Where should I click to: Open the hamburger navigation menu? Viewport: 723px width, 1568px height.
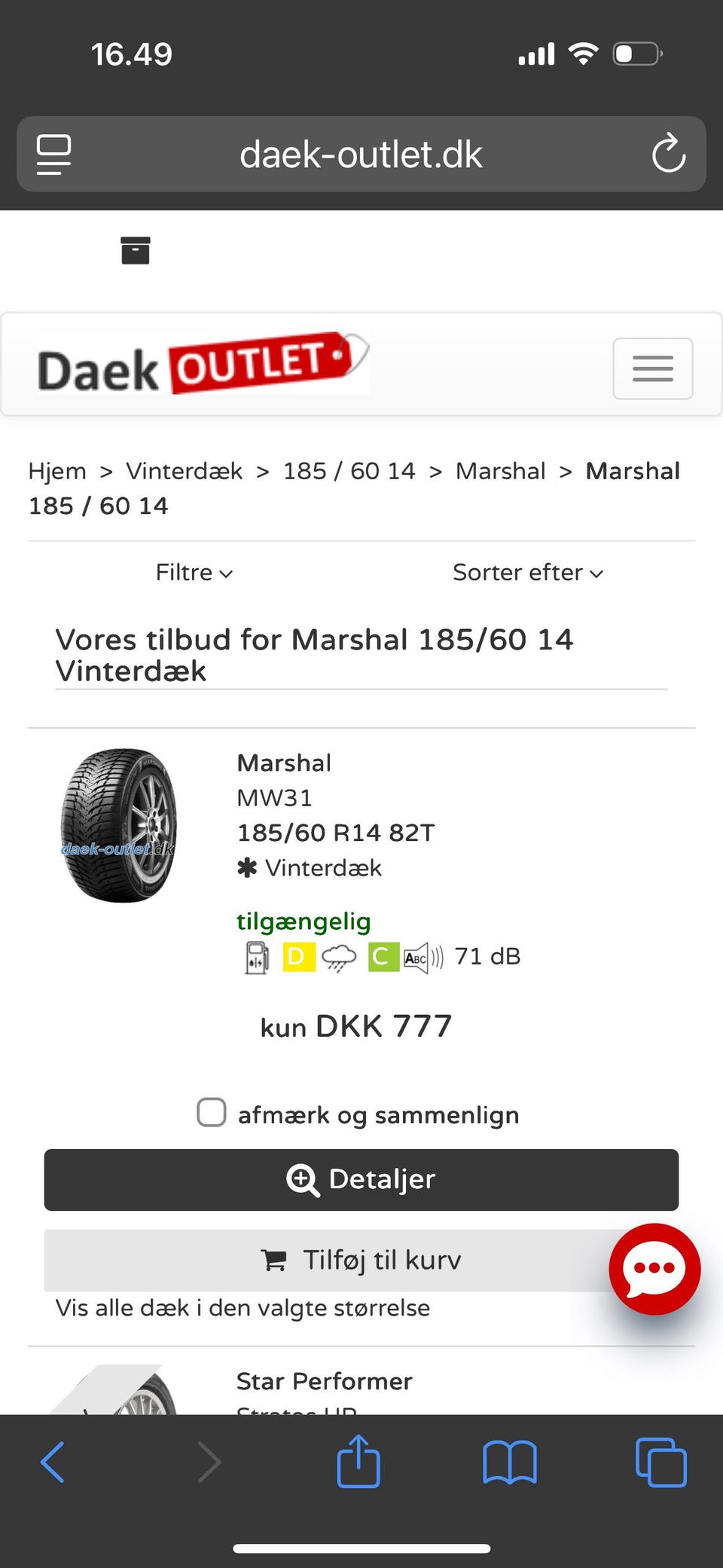coord(652,368)
